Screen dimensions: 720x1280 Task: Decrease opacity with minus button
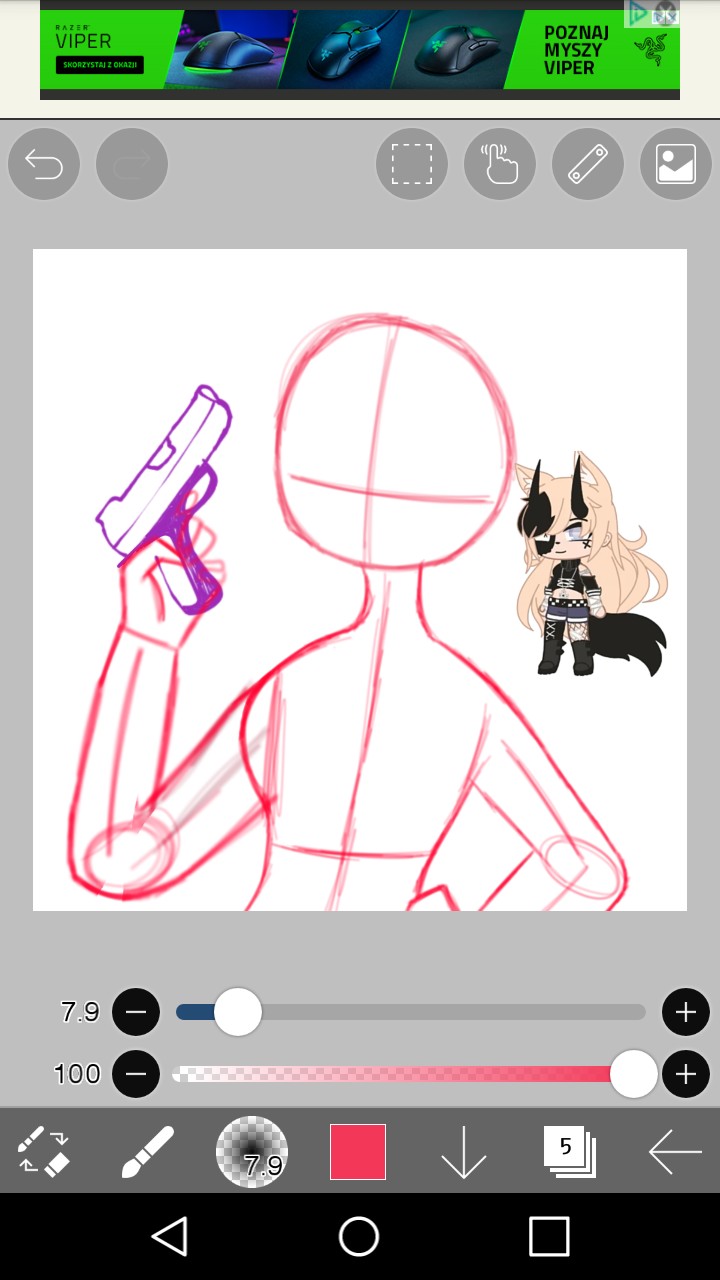point(136,1074)
